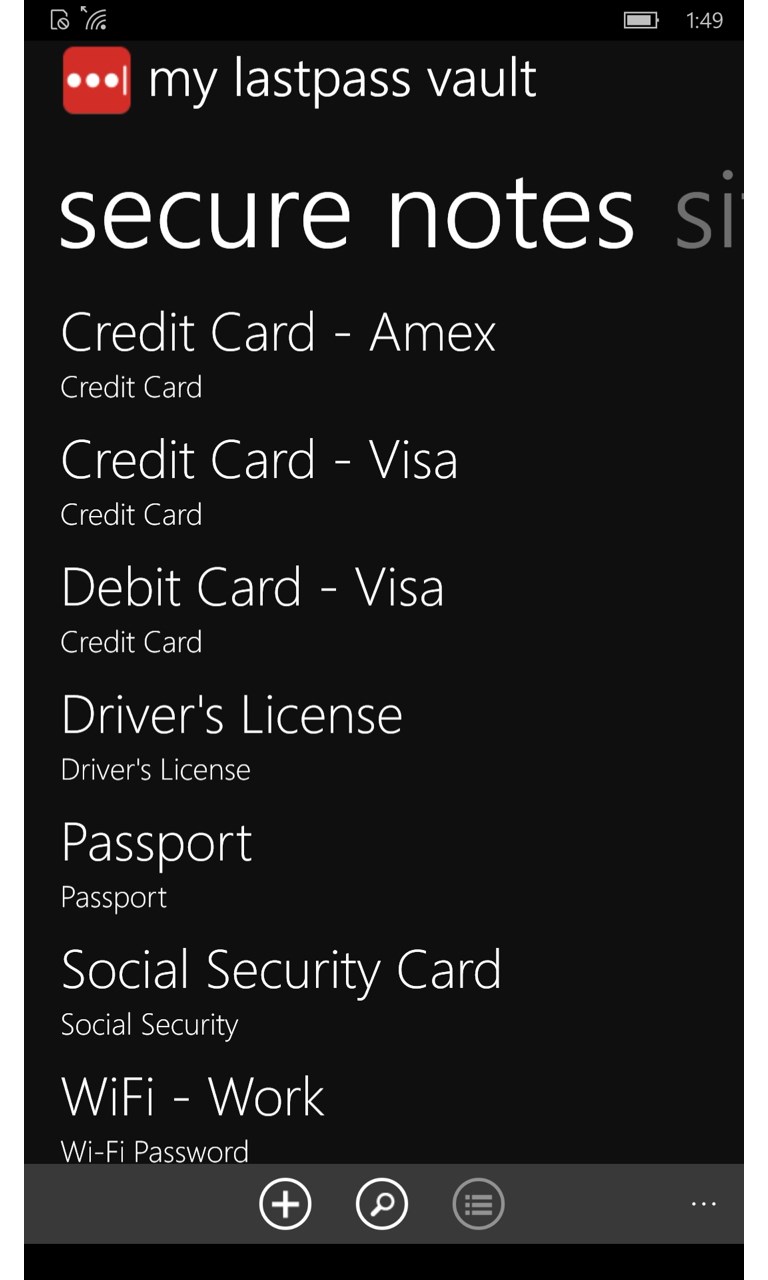Select the Credit Card - Visa entry
The image size is (768, 1280).
click(x=260, y=460)
